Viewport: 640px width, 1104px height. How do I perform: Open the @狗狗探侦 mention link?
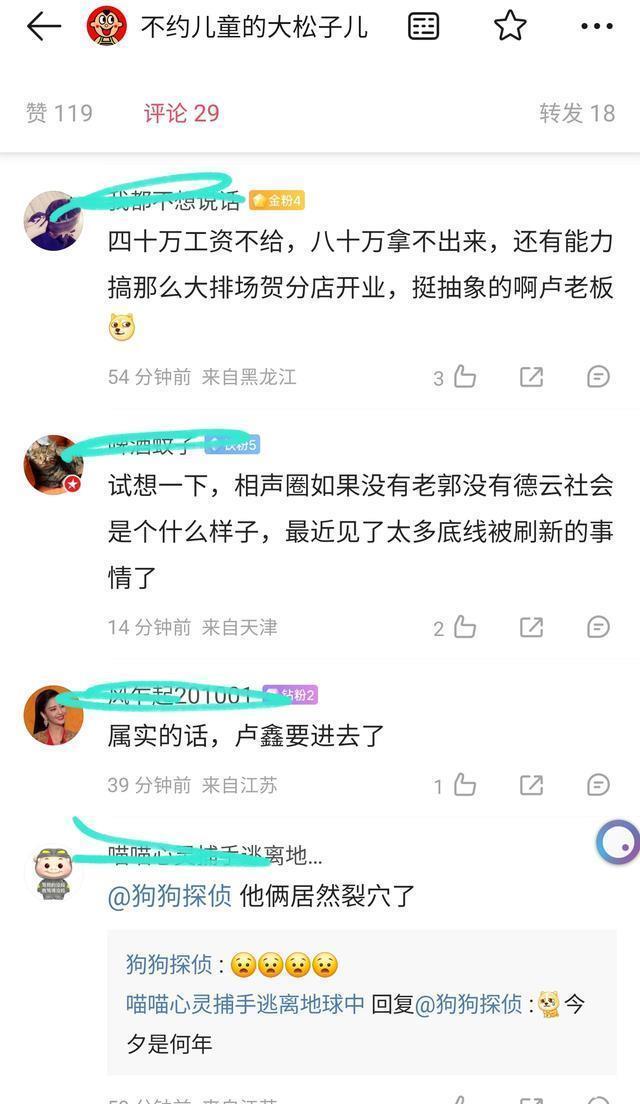170,895
